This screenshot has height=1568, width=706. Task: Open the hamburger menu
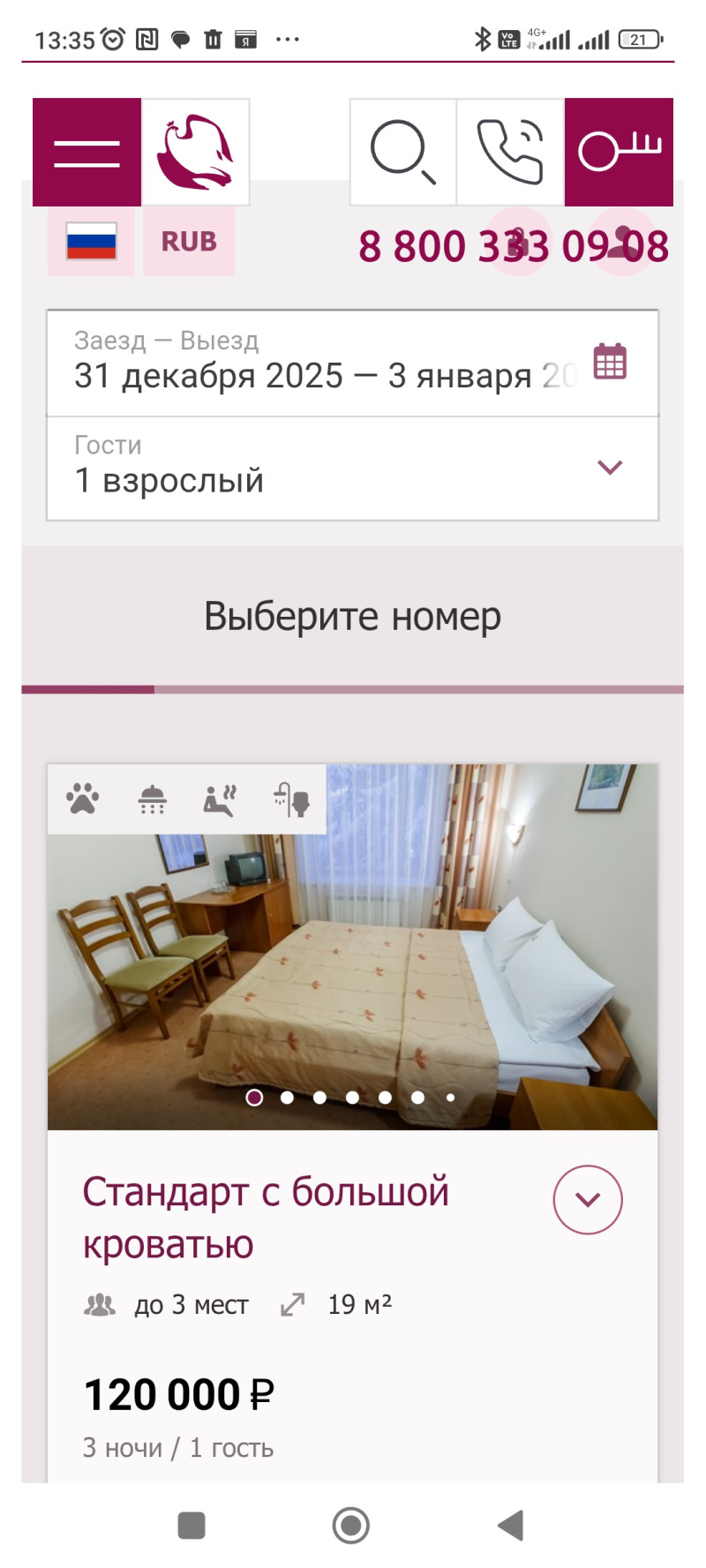tap(86, 153)
